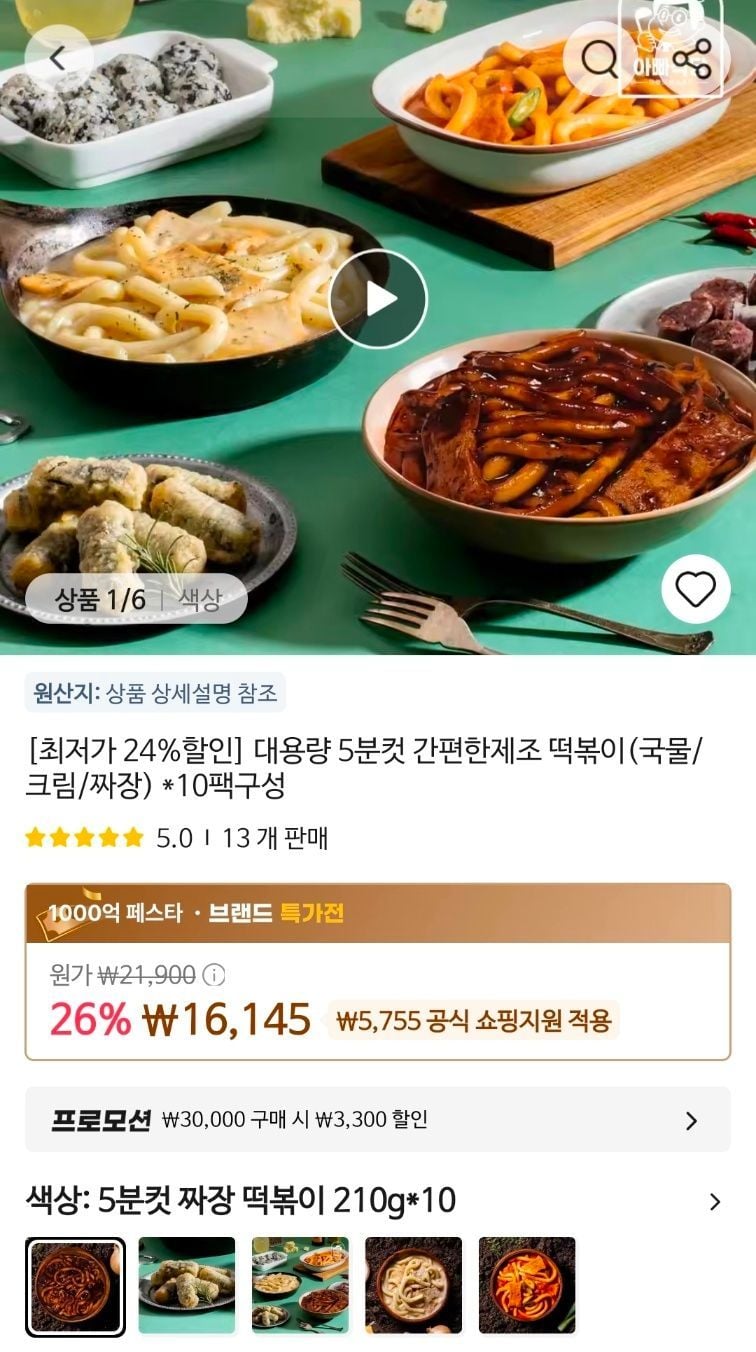
Task: Choose the fried seaweed rolls option thumbnail
Action: coord(187,1286)
